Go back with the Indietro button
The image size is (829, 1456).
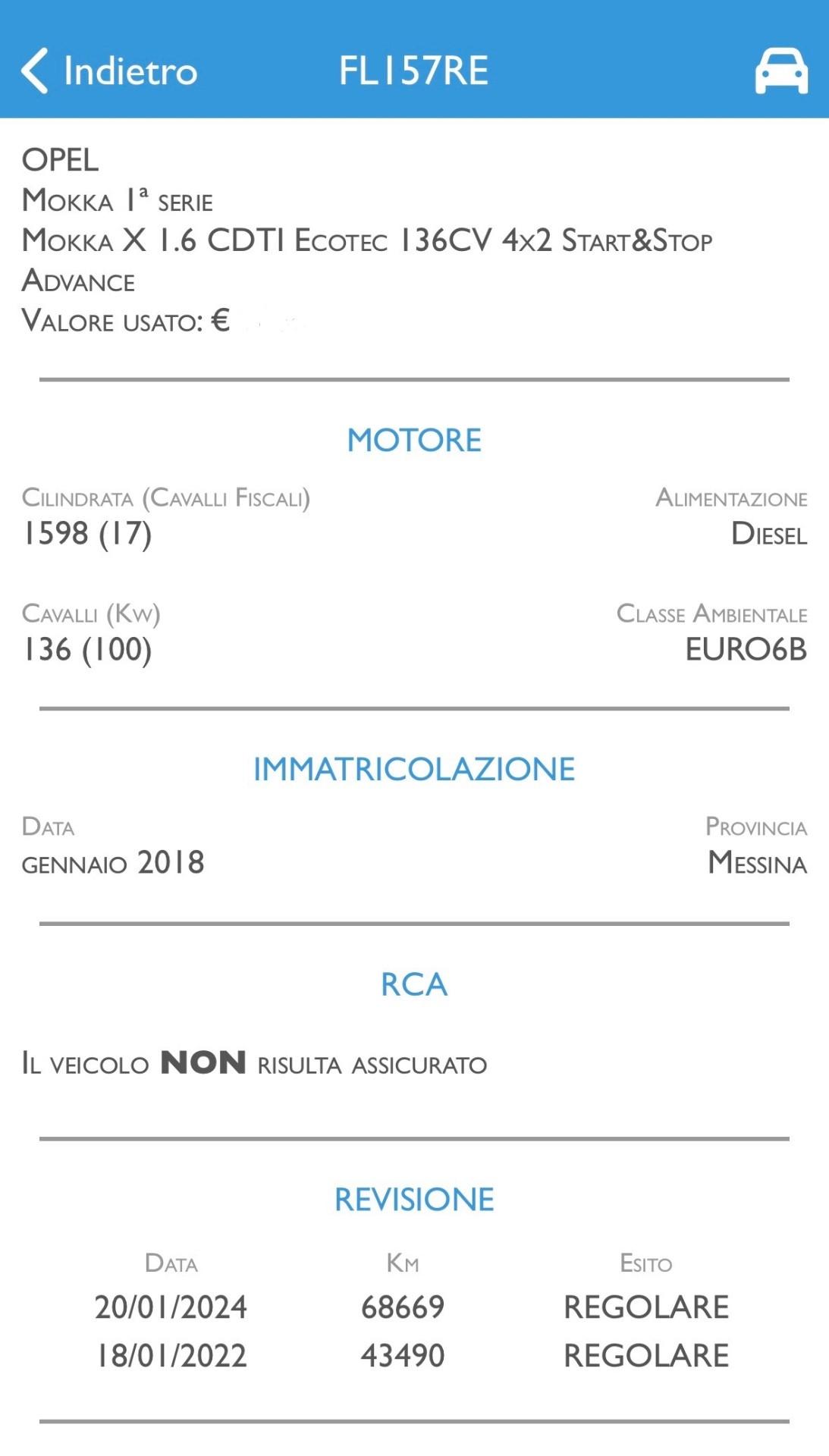tap(108, 71)
